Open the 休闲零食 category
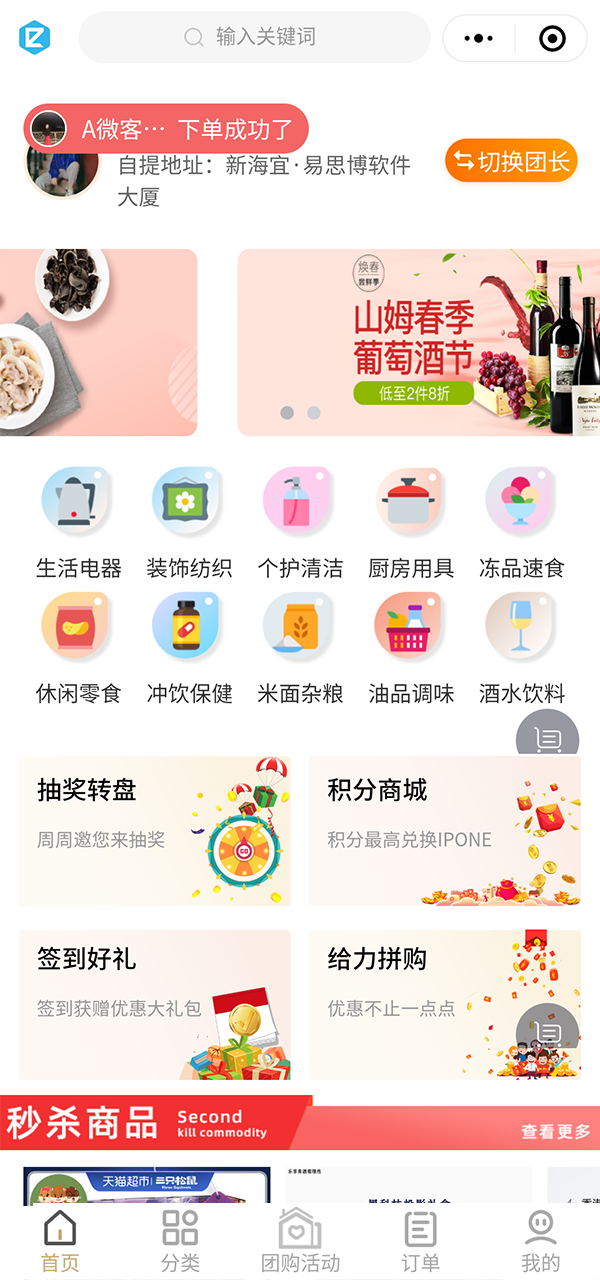 coord(78,648)
